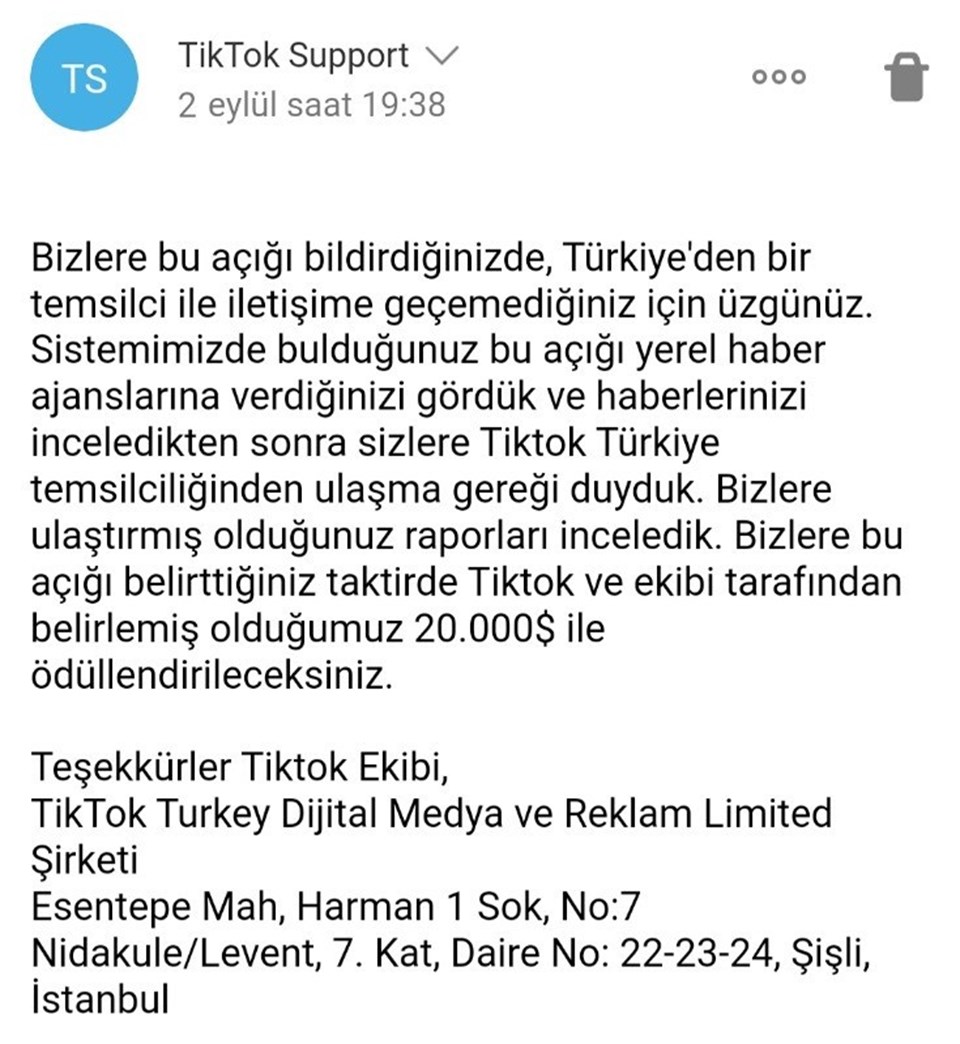Image resolution: width=960 pixels, height=1044 pixels.
Task: Expand sender details next to TikTok Support
Action: [441, 56]
